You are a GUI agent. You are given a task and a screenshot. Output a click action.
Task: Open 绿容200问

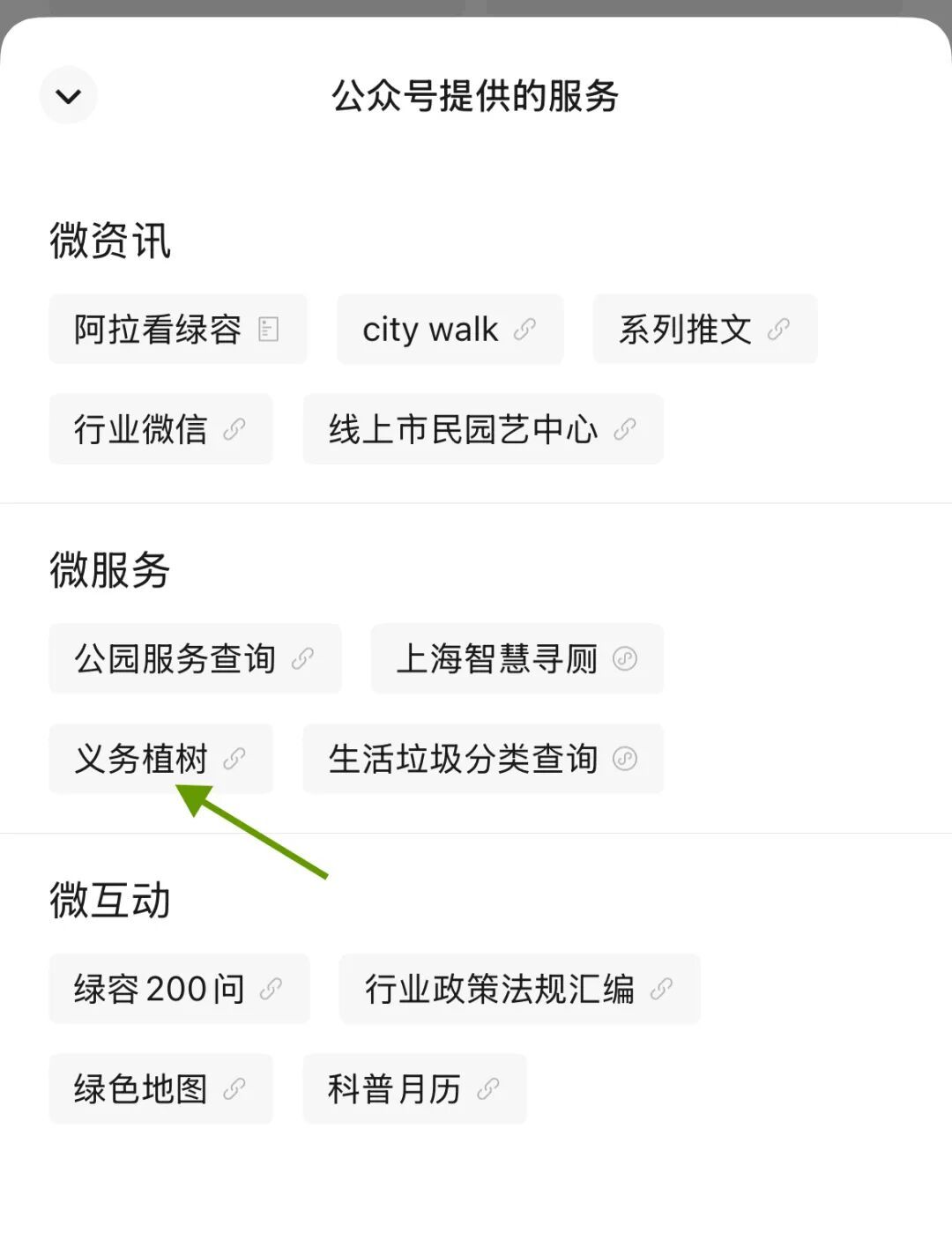click(x=179, y=989)
